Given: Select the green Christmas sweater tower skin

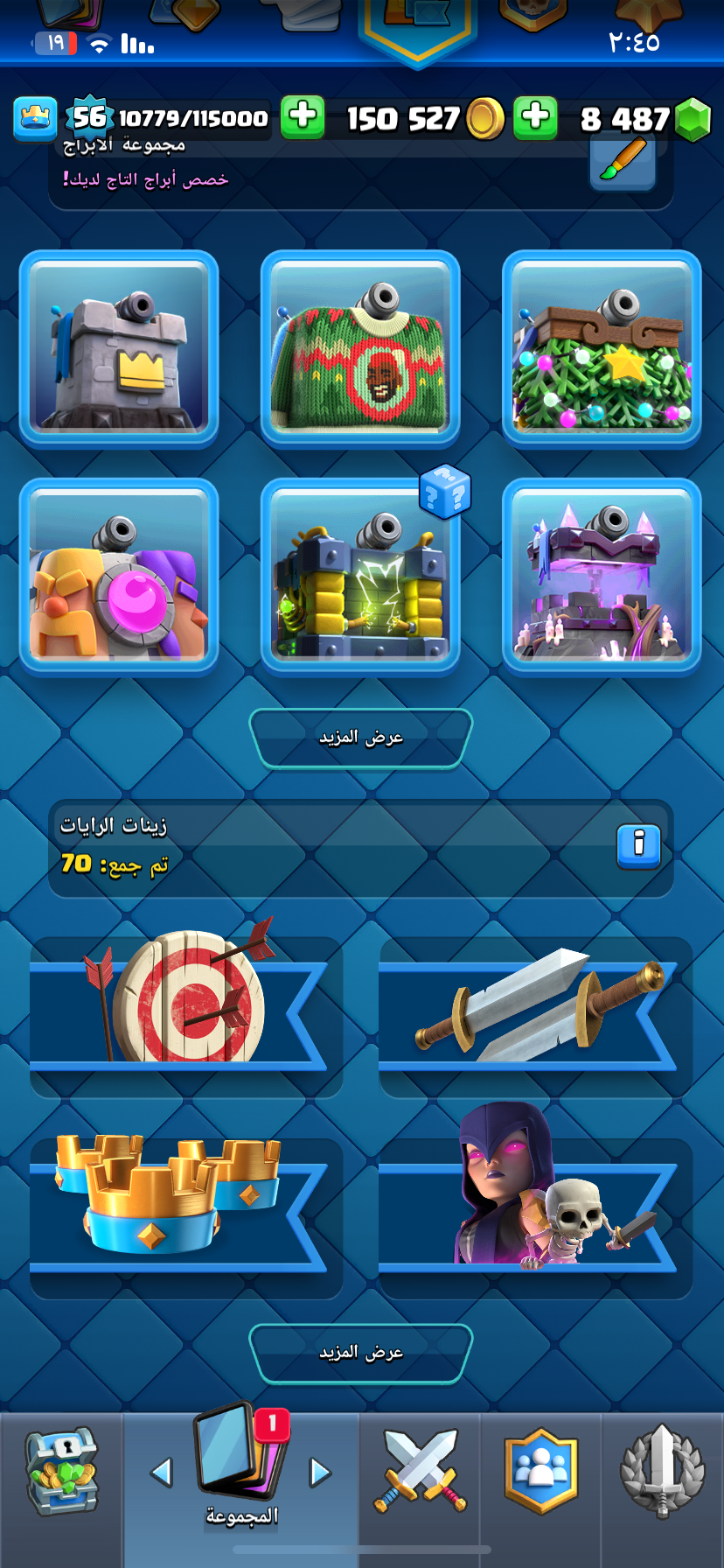Looking at the screenshot, I should coord(360,350).
